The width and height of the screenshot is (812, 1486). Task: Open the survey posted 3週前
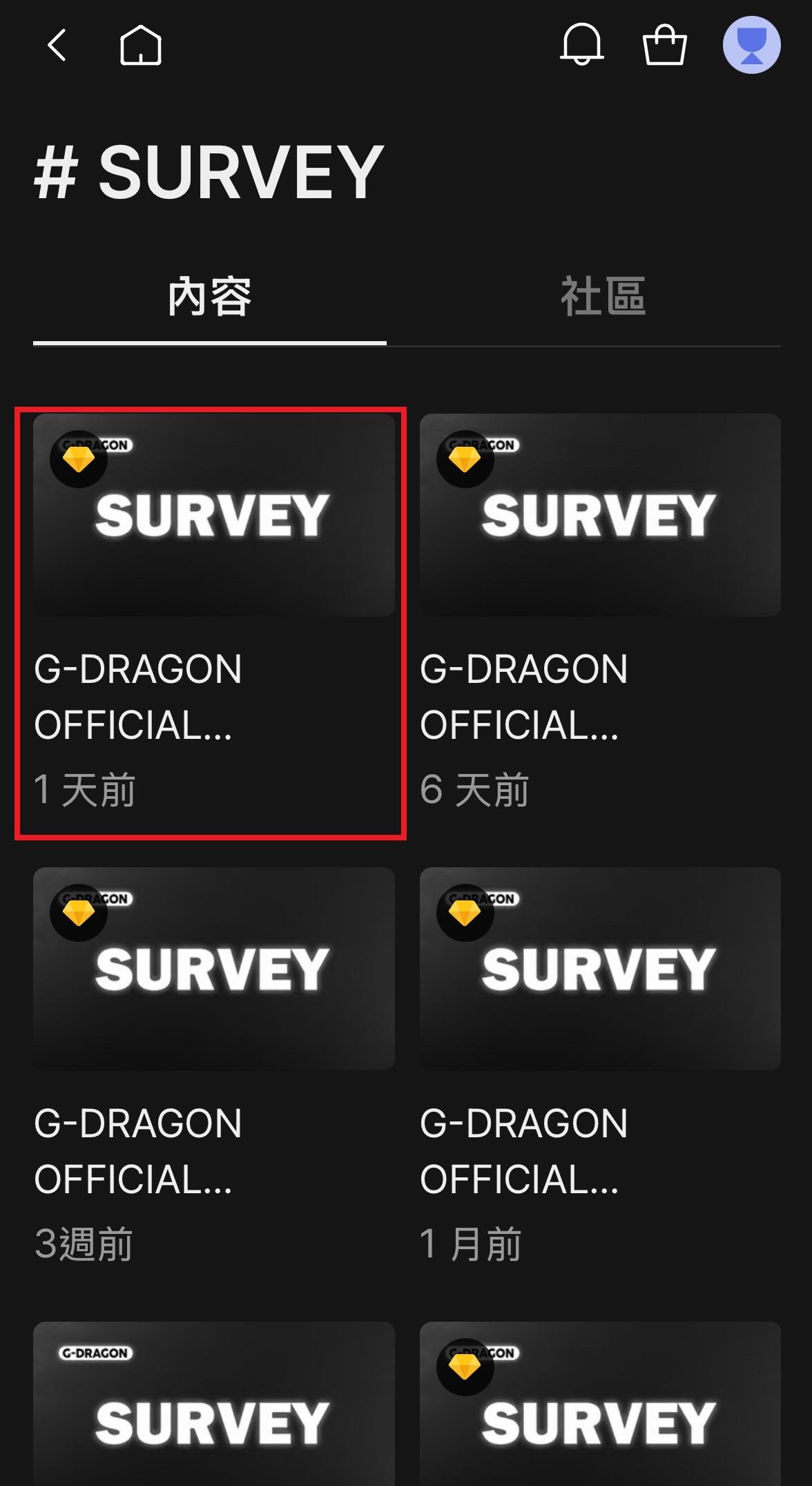click(214, 1065)
